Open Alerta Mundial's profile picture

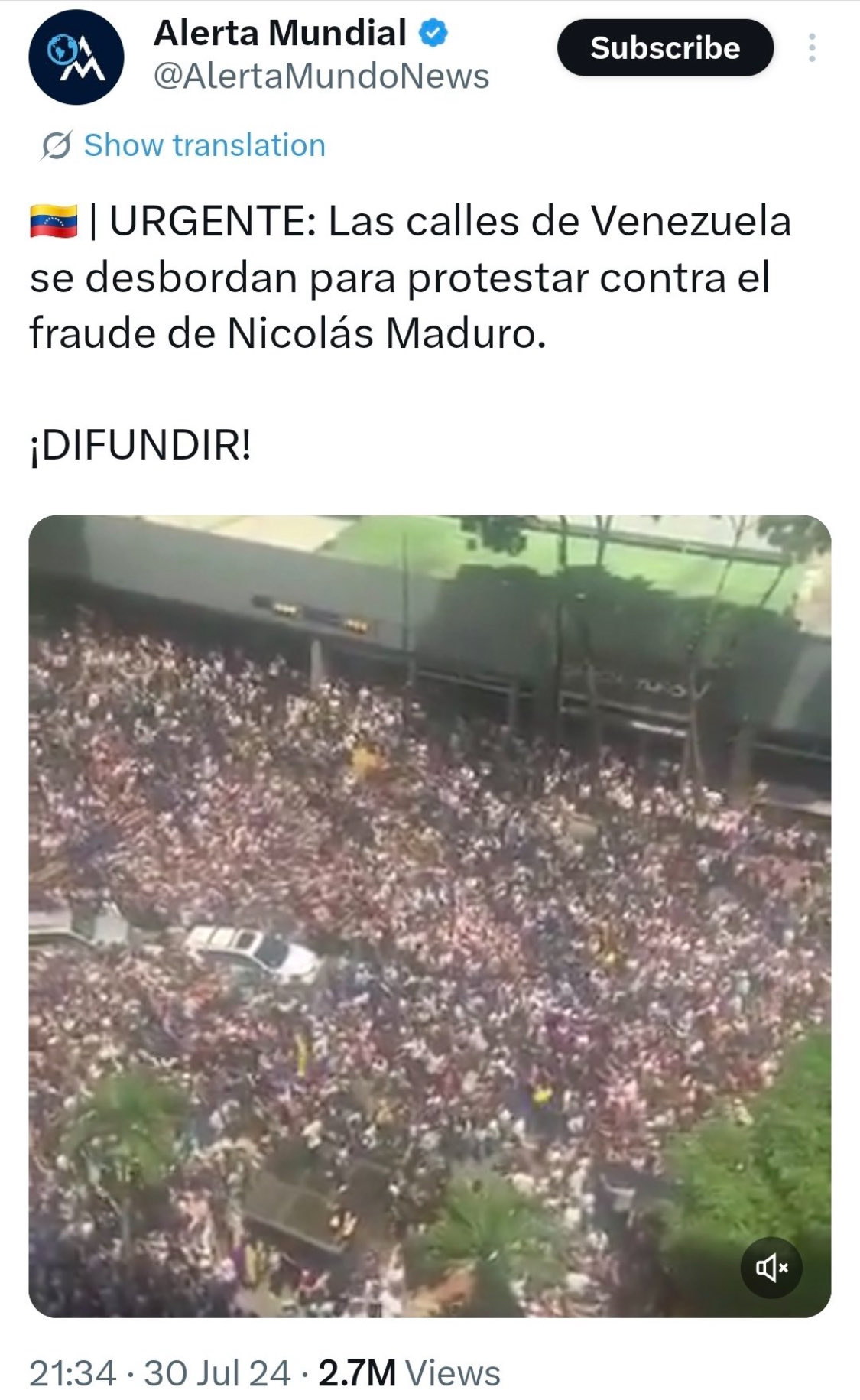pos(76,57)
